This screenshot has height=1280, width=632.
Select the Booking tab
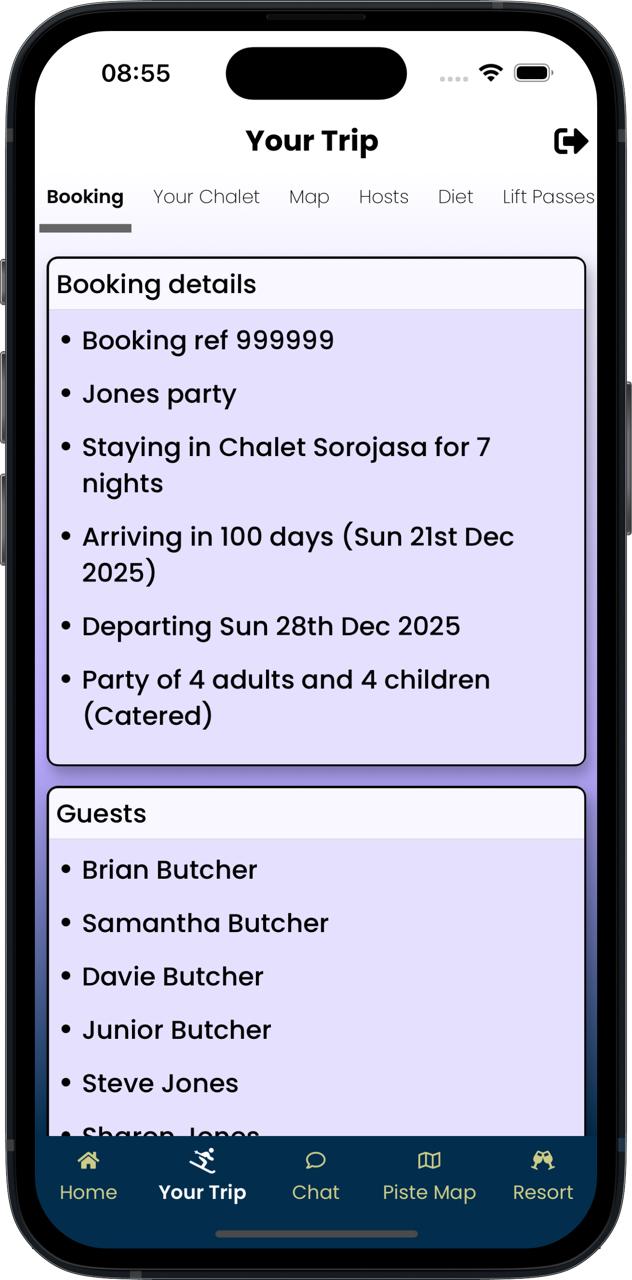click(x=85, y=197)
